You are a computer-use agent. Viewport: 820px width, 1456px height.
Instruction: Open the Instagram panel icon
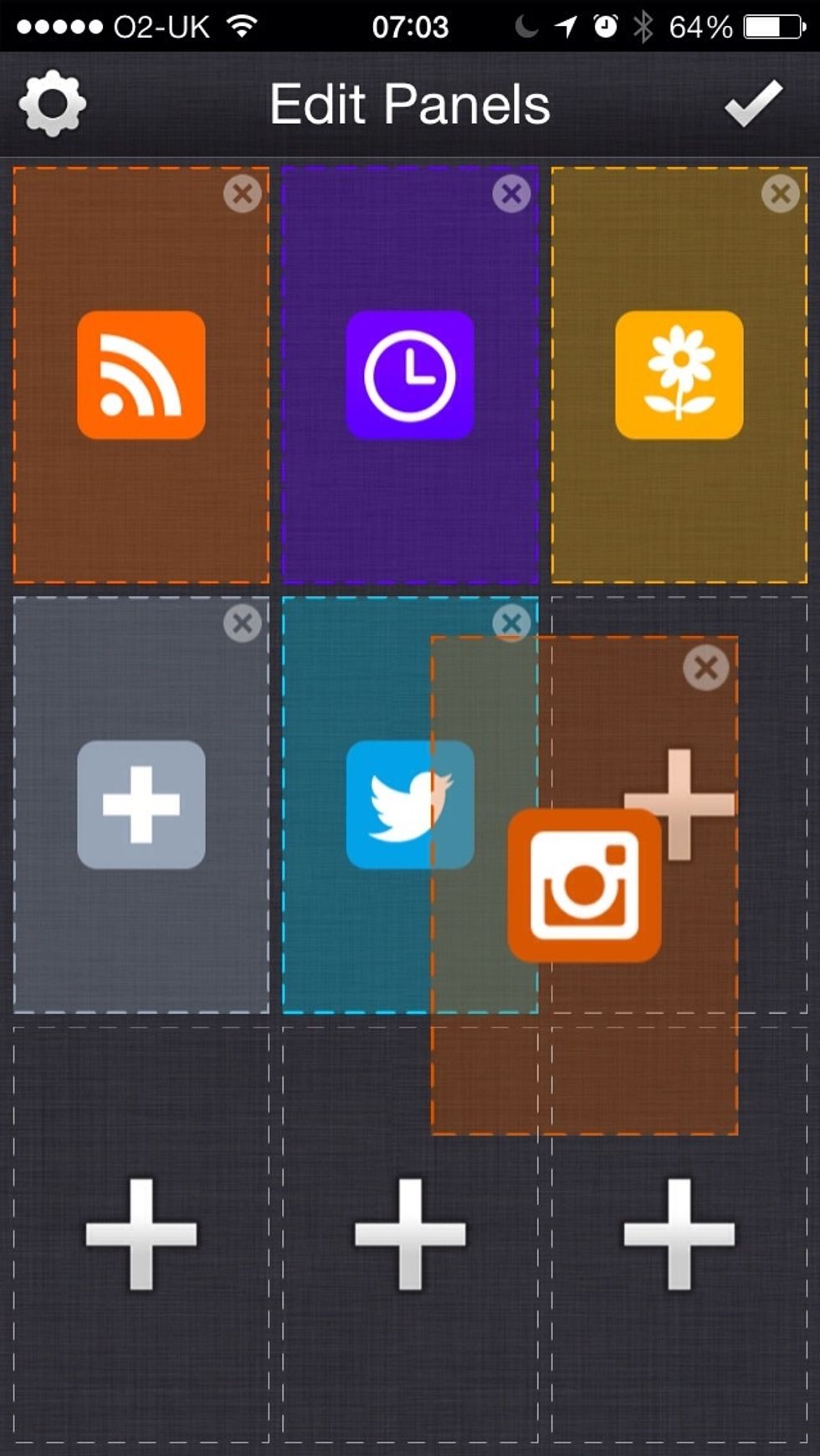[583, 884]
